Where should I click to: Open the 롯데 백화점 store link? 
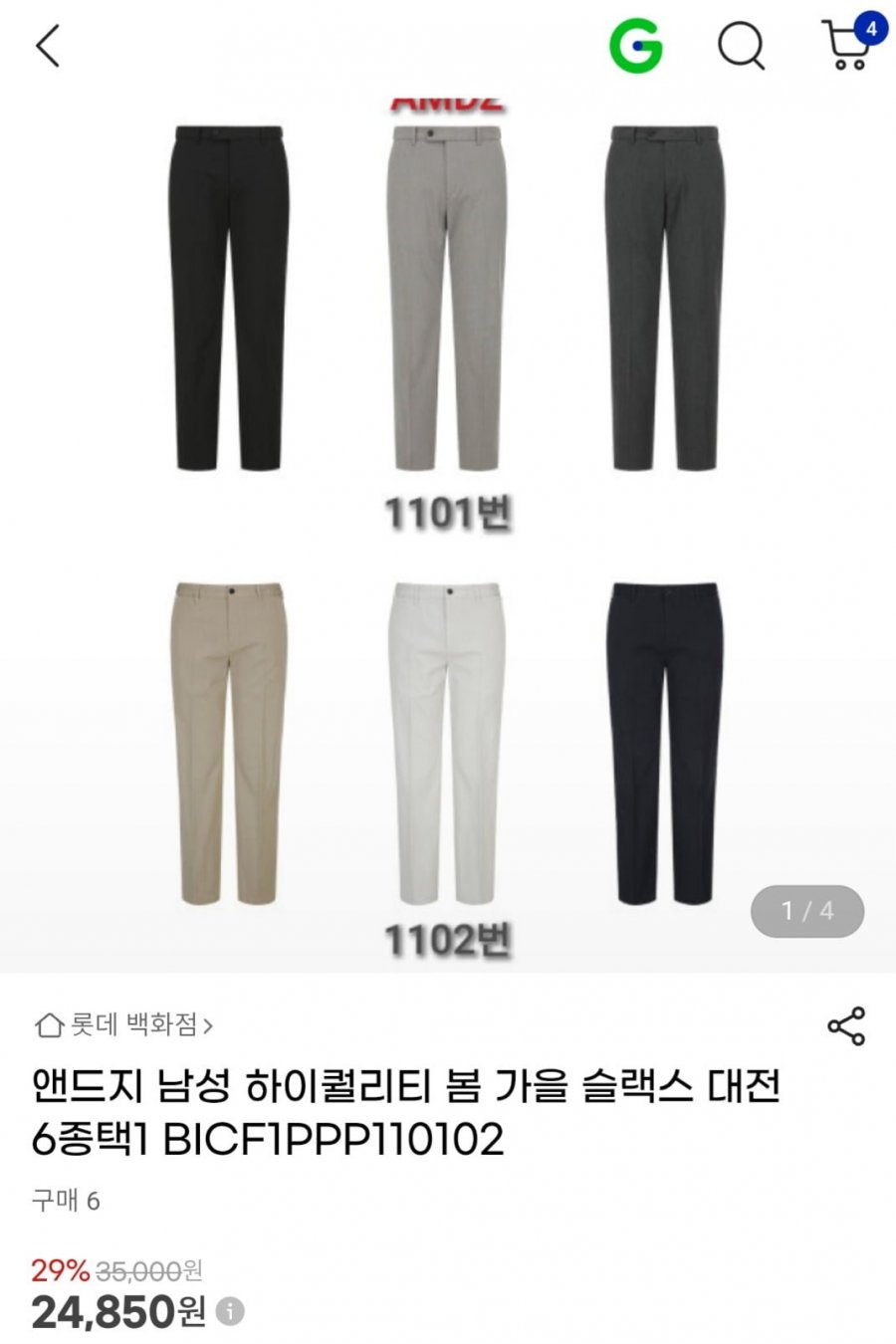click(124, 1024)
